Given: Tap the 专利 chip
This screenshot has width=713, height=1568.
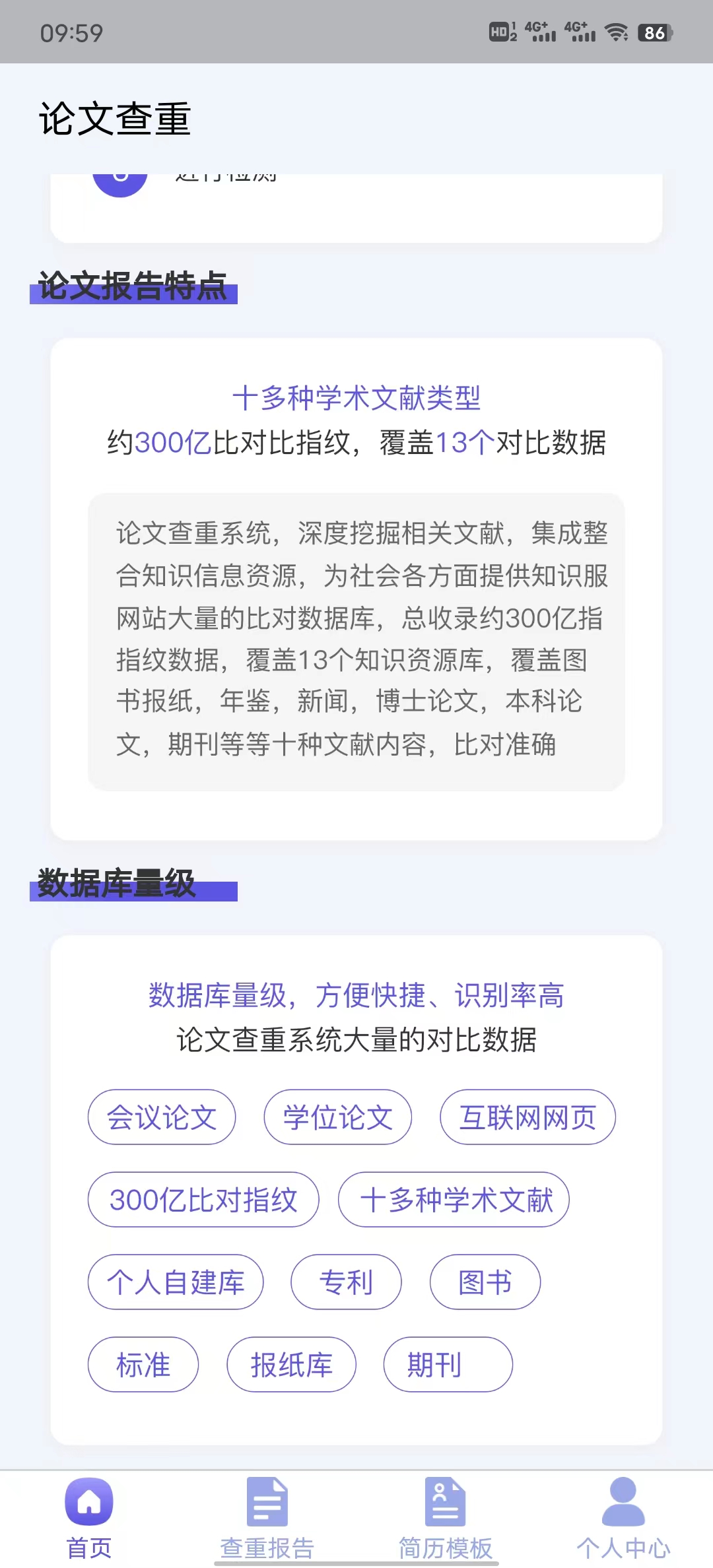Looking at the screenshot, I should pos(346,1282).
